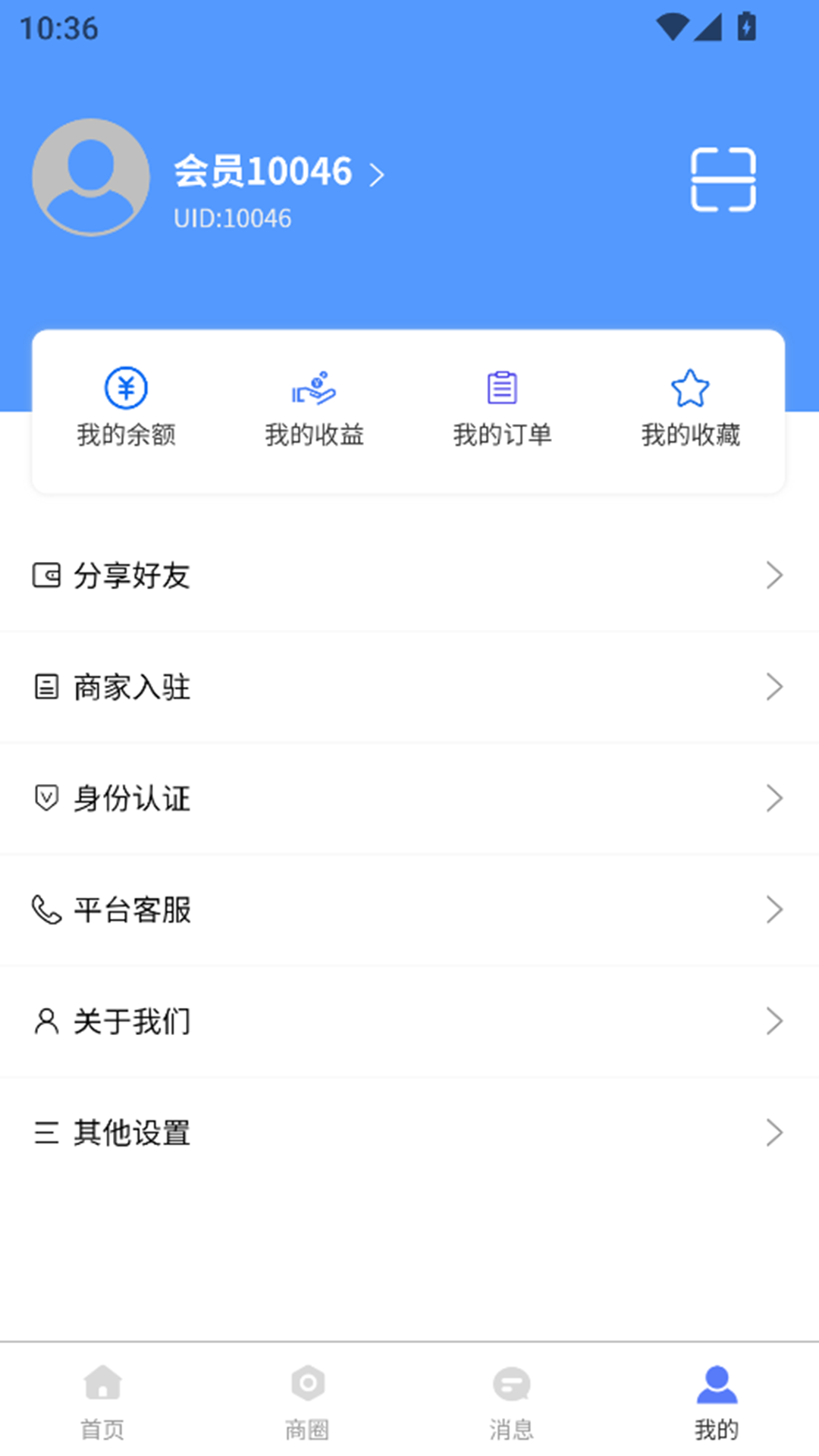Open the 消息 messages tab
Image resolution: width=819 pixels, height=1456 pixels.
[x=511, y=1399]
